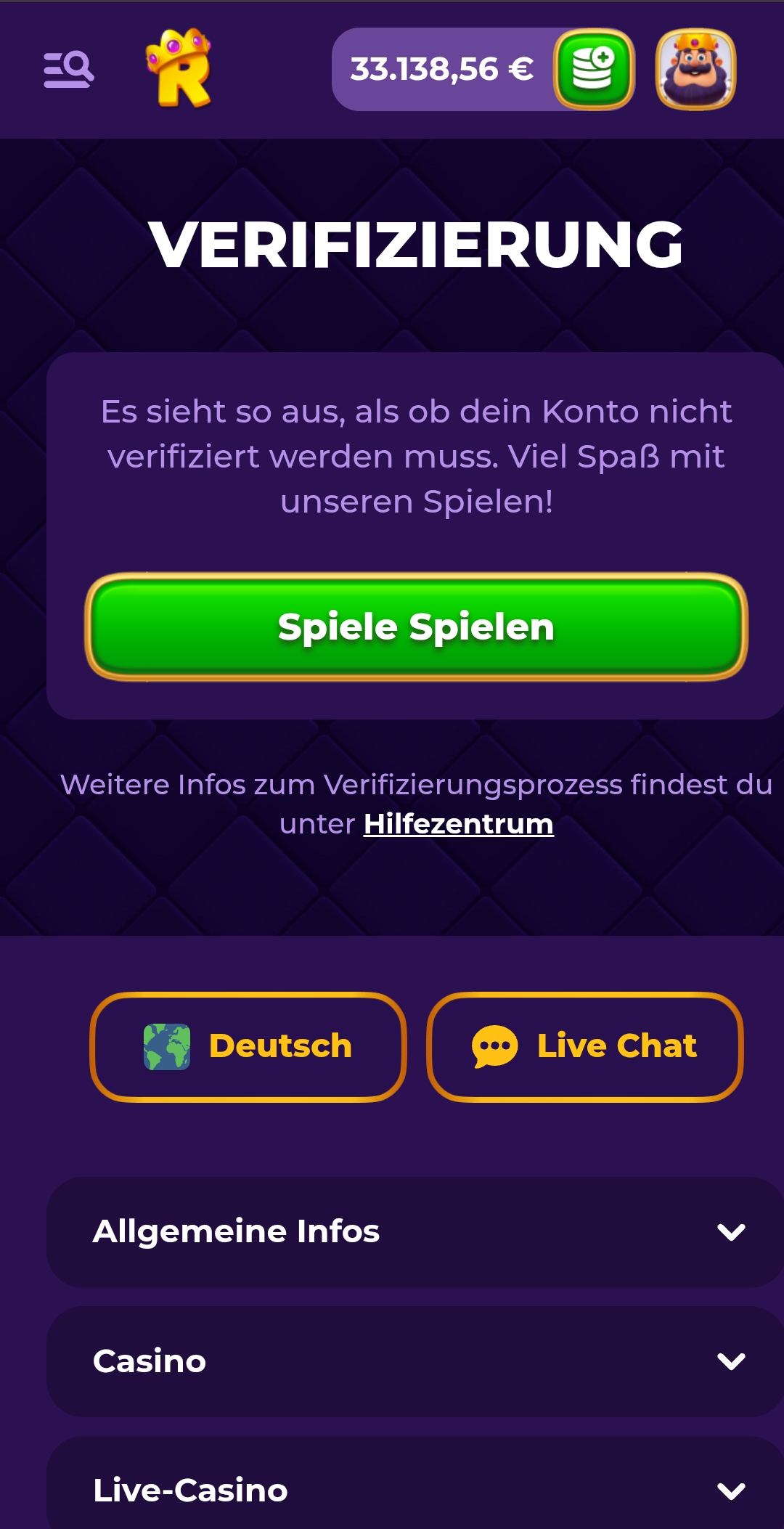
Task: Expand the Allgemeine Infos section
Action: pos(415,1232)
